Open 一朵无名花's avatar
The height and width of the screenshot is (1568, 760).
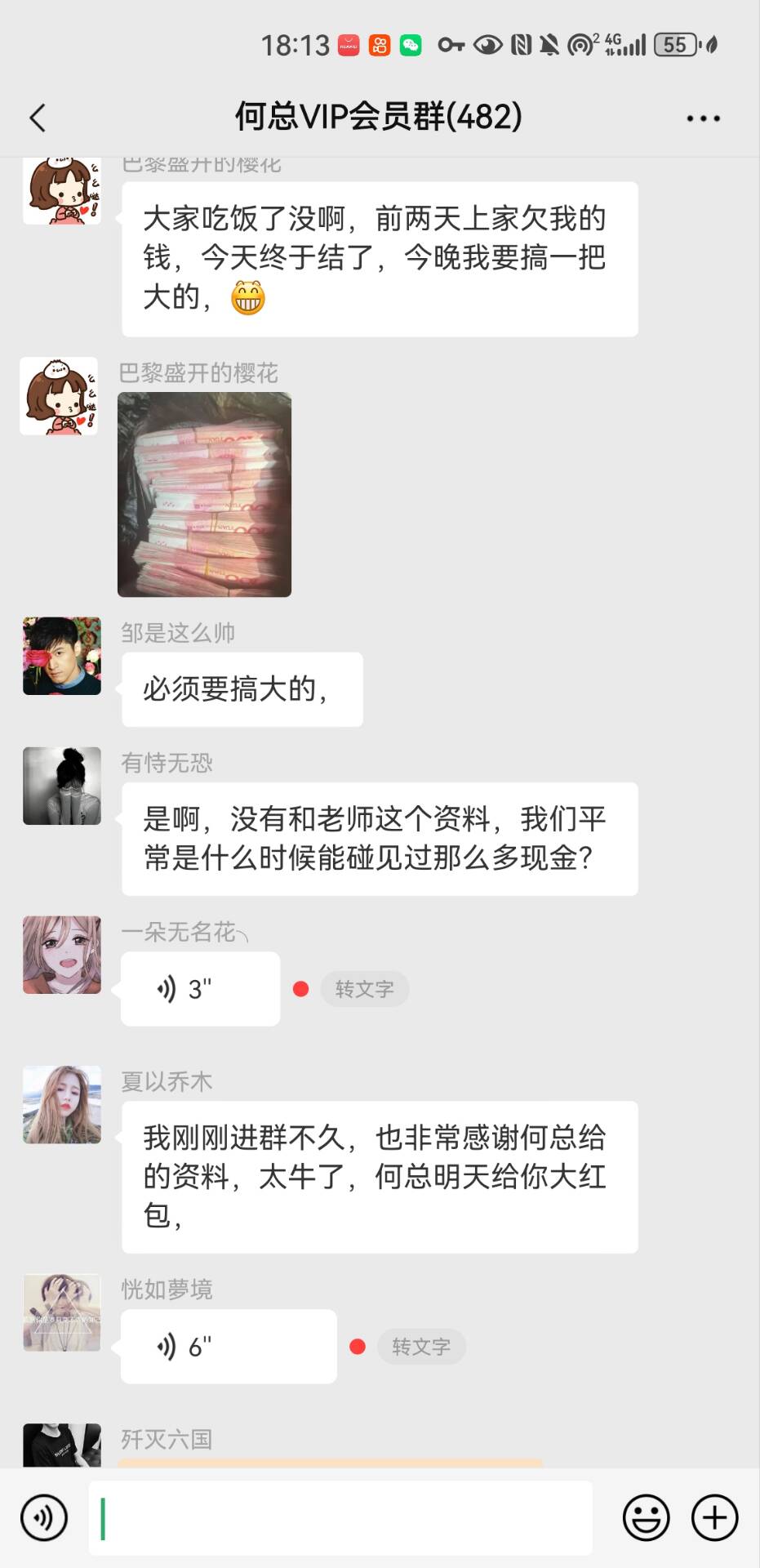tap(62, 955)
